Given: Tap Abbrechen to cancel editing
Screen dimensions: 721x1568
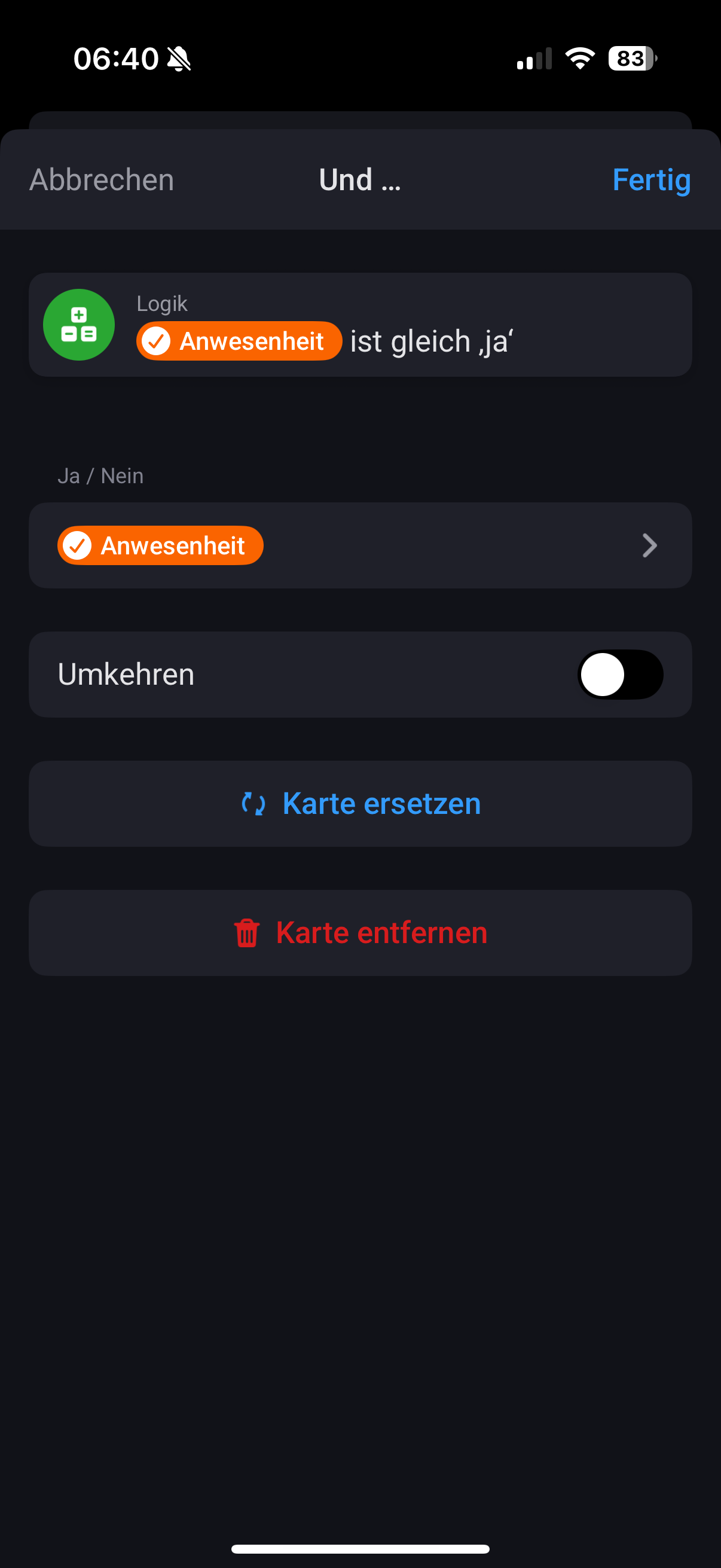Looking at the screenshot, I should coord(102,180).
